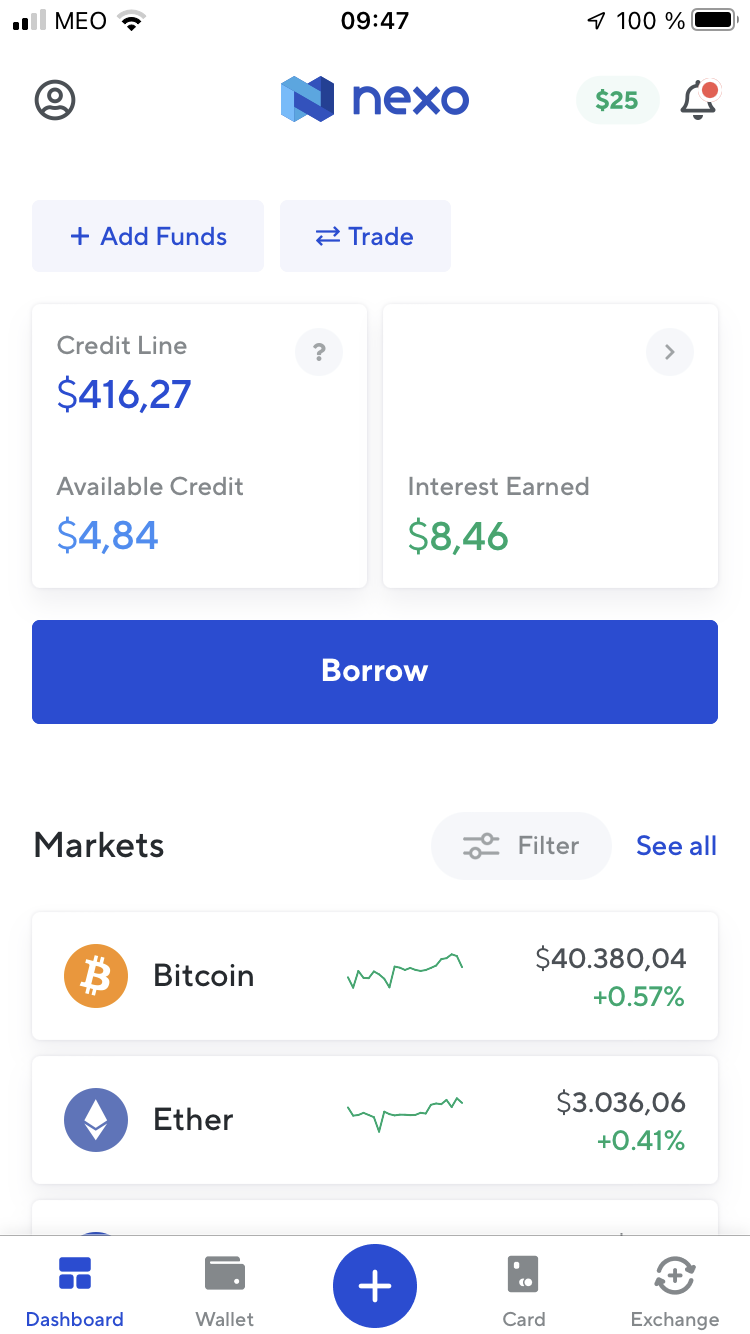Image resolution: width=750 pixels, height=1334 pixels.
Task: Switch to the Wallet tab
Action: click(x=225, y=1290)
